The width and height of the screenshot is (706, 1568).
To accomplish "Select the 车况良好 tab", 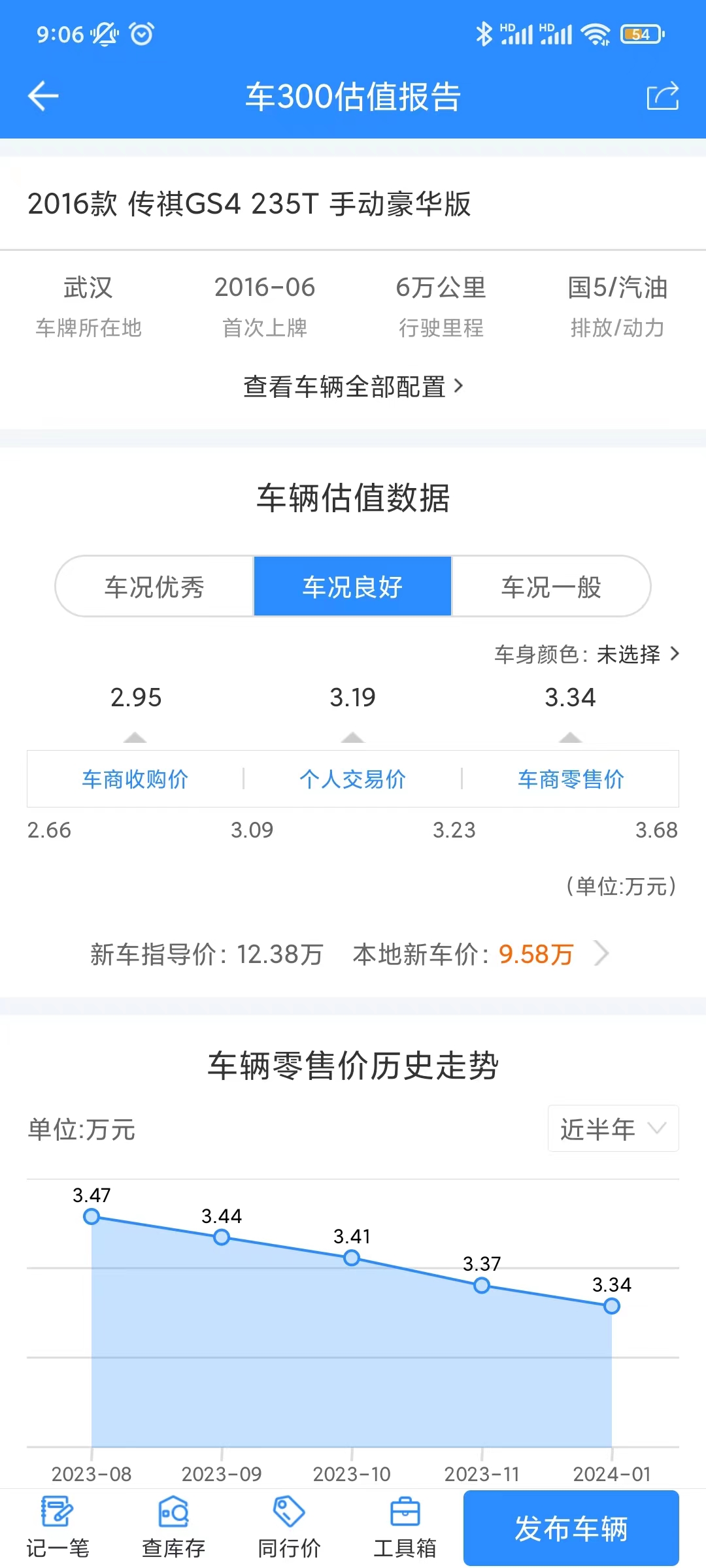I will (x=352, y=586).
